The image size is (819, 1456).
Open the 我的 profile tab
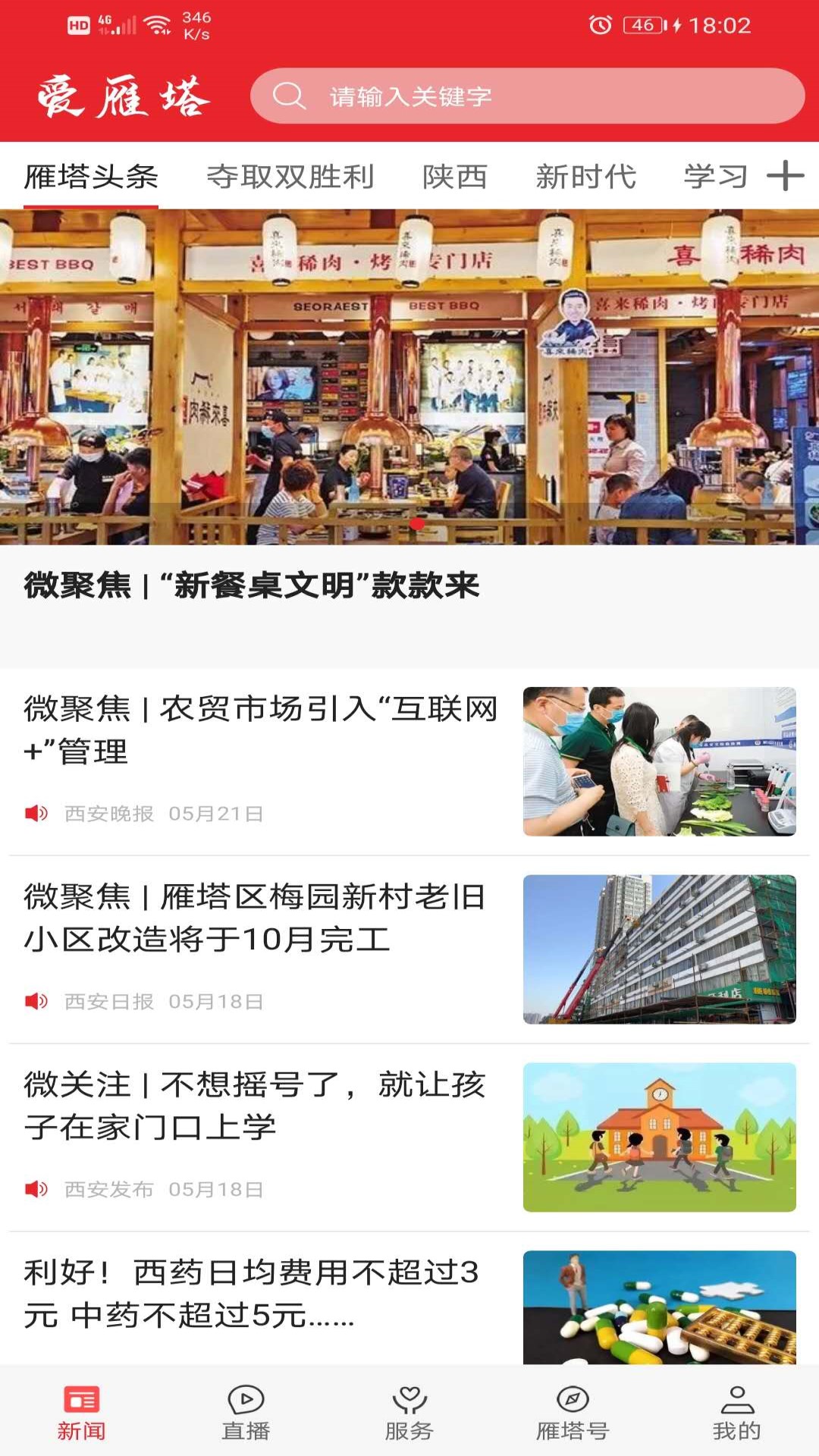tap(736, 1412)
